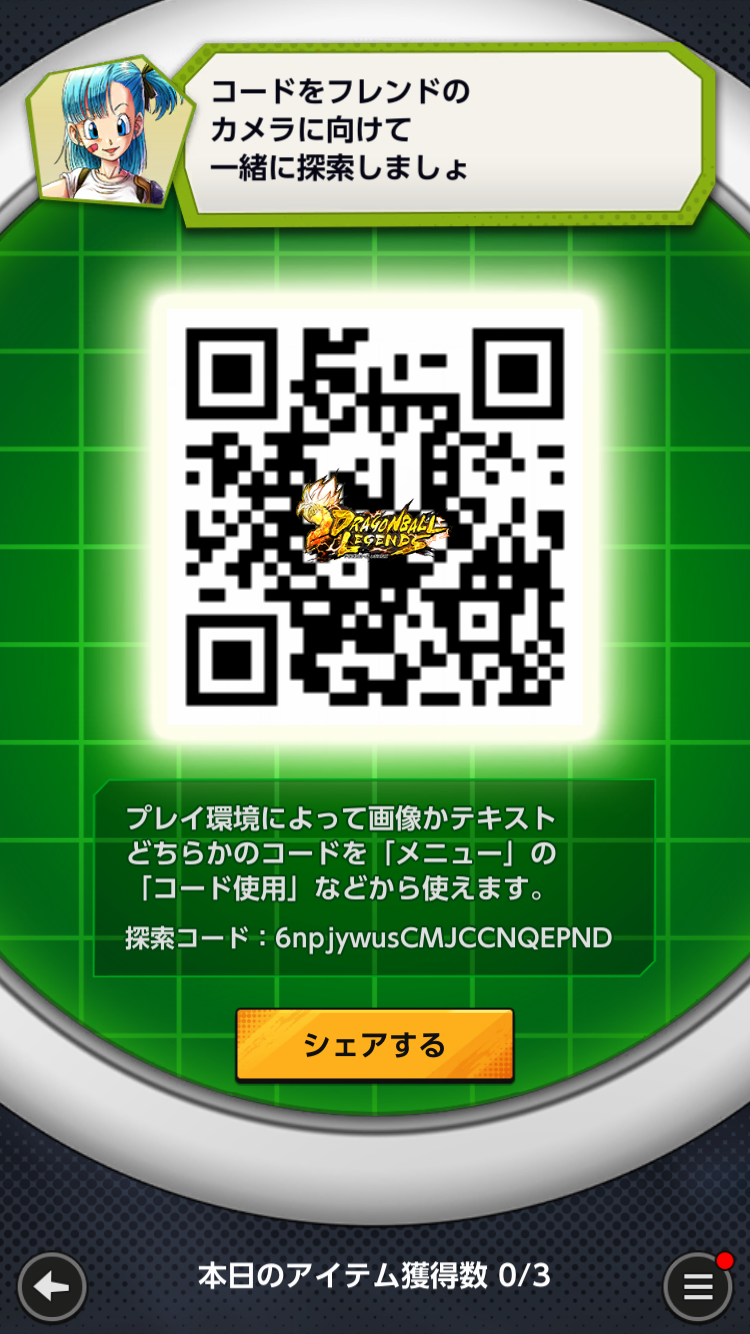The height and width of the screenshot is (1334, 750).
Task: Tap the シェアする share button
Action: tap(374, 1045)
